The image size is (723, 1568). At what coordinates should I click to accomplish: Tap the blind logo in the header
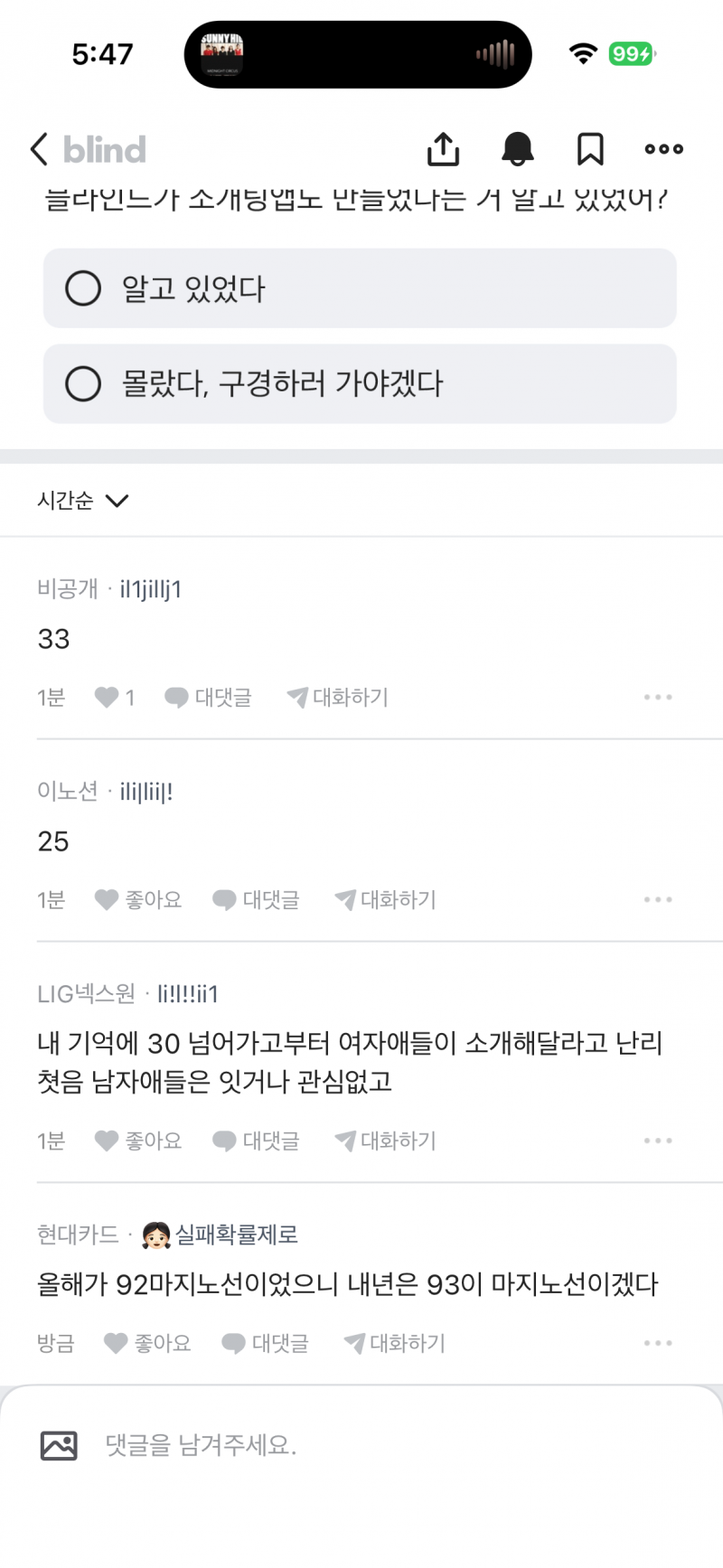point(103,149)
